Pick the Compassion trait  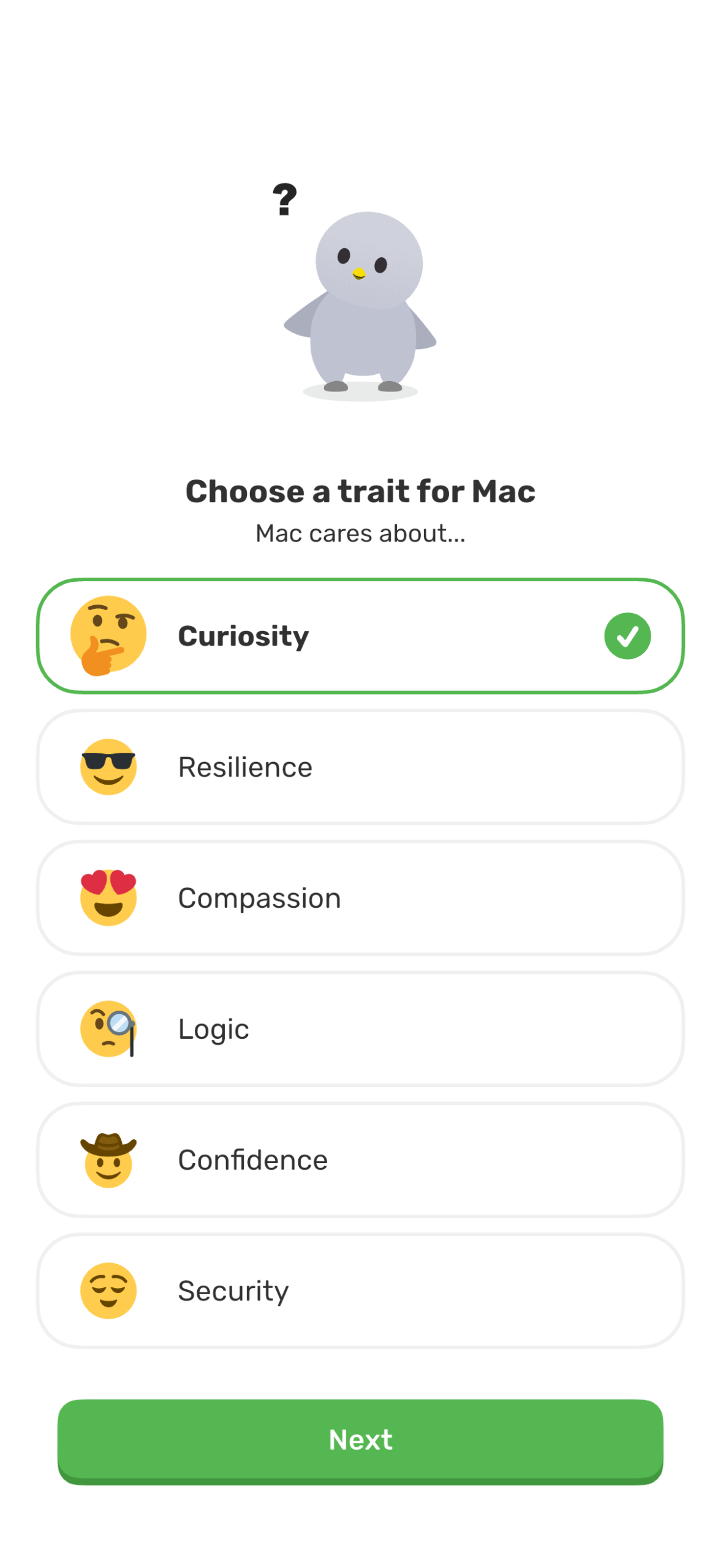(x=360, y=897)
